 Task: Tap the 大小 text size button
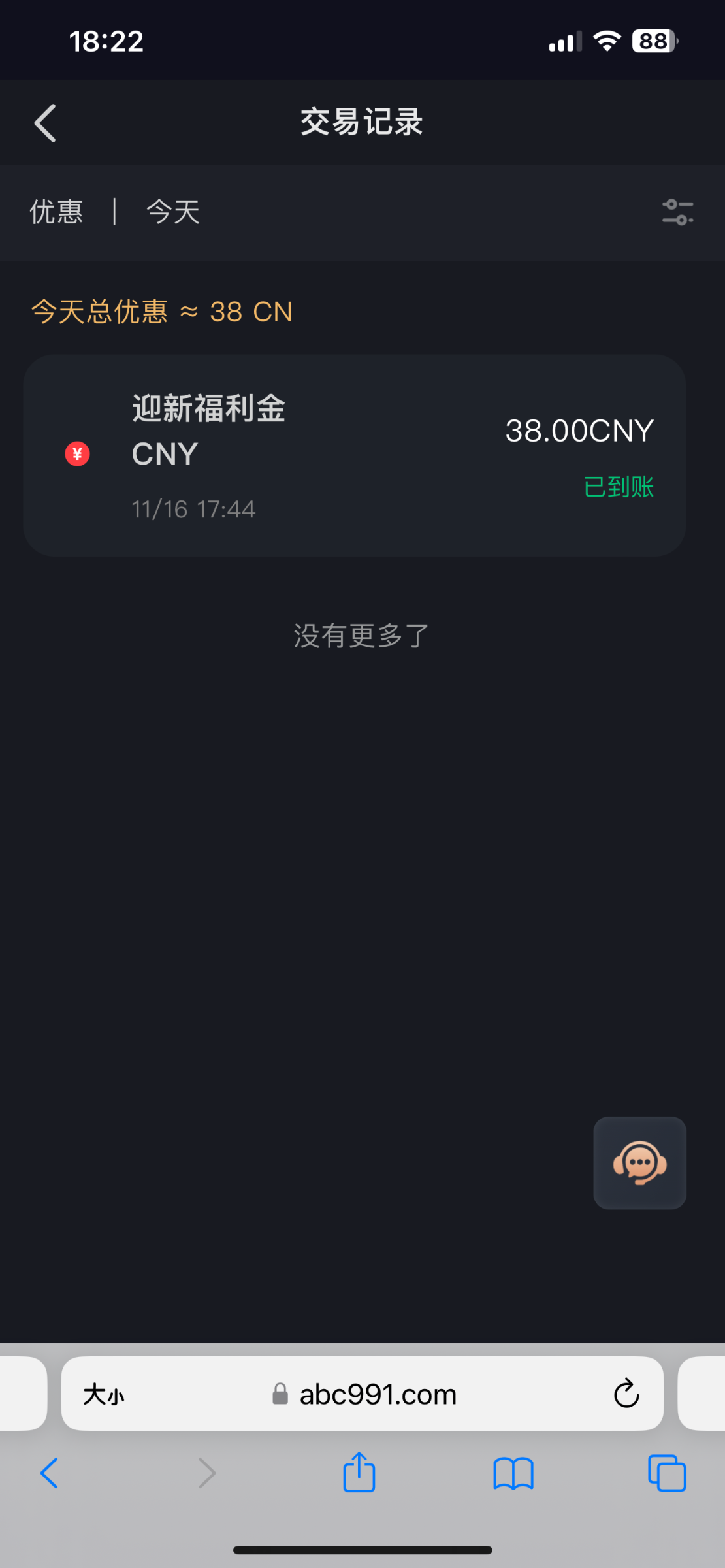pos(103,1395)
